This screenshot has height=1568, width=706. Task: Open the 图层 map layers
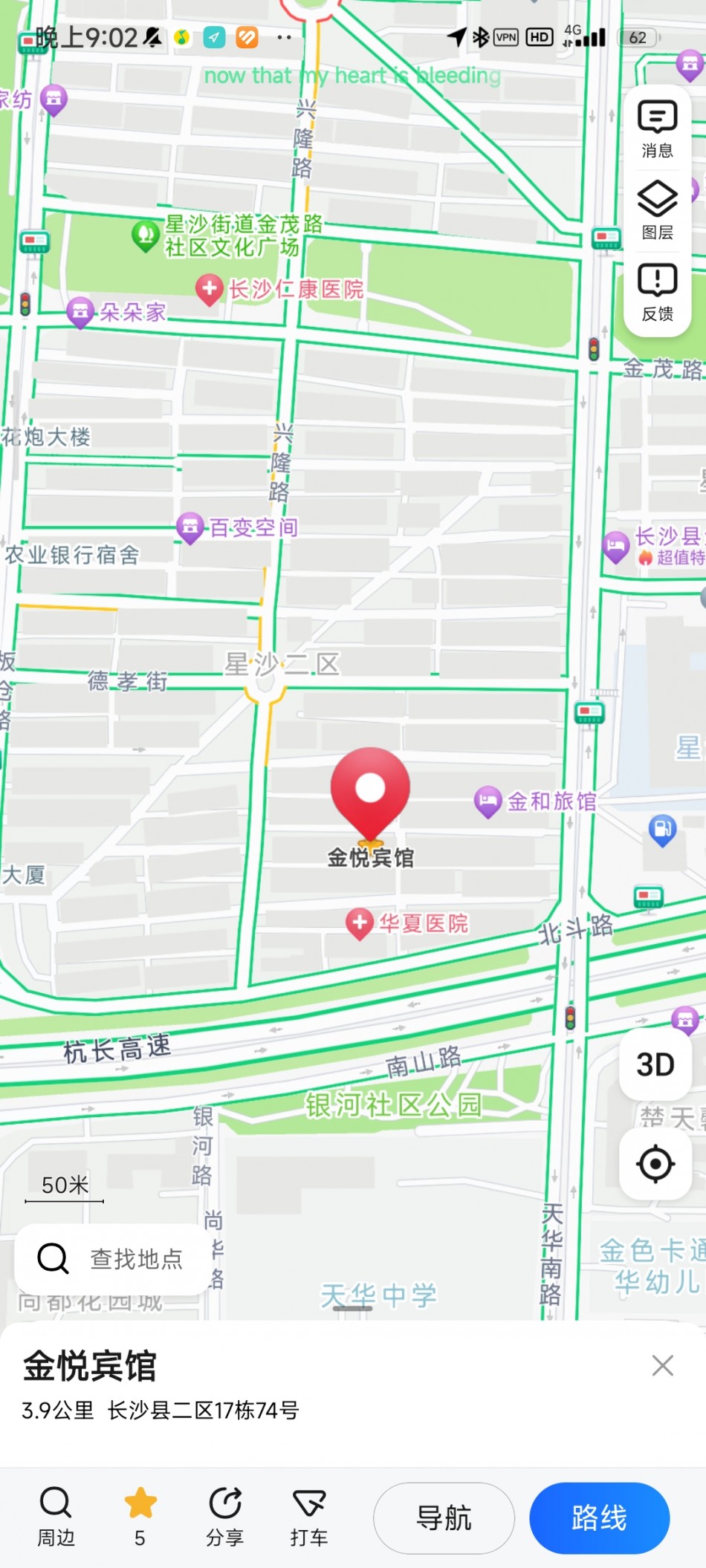pyautogui.click(x=657, y=210)
